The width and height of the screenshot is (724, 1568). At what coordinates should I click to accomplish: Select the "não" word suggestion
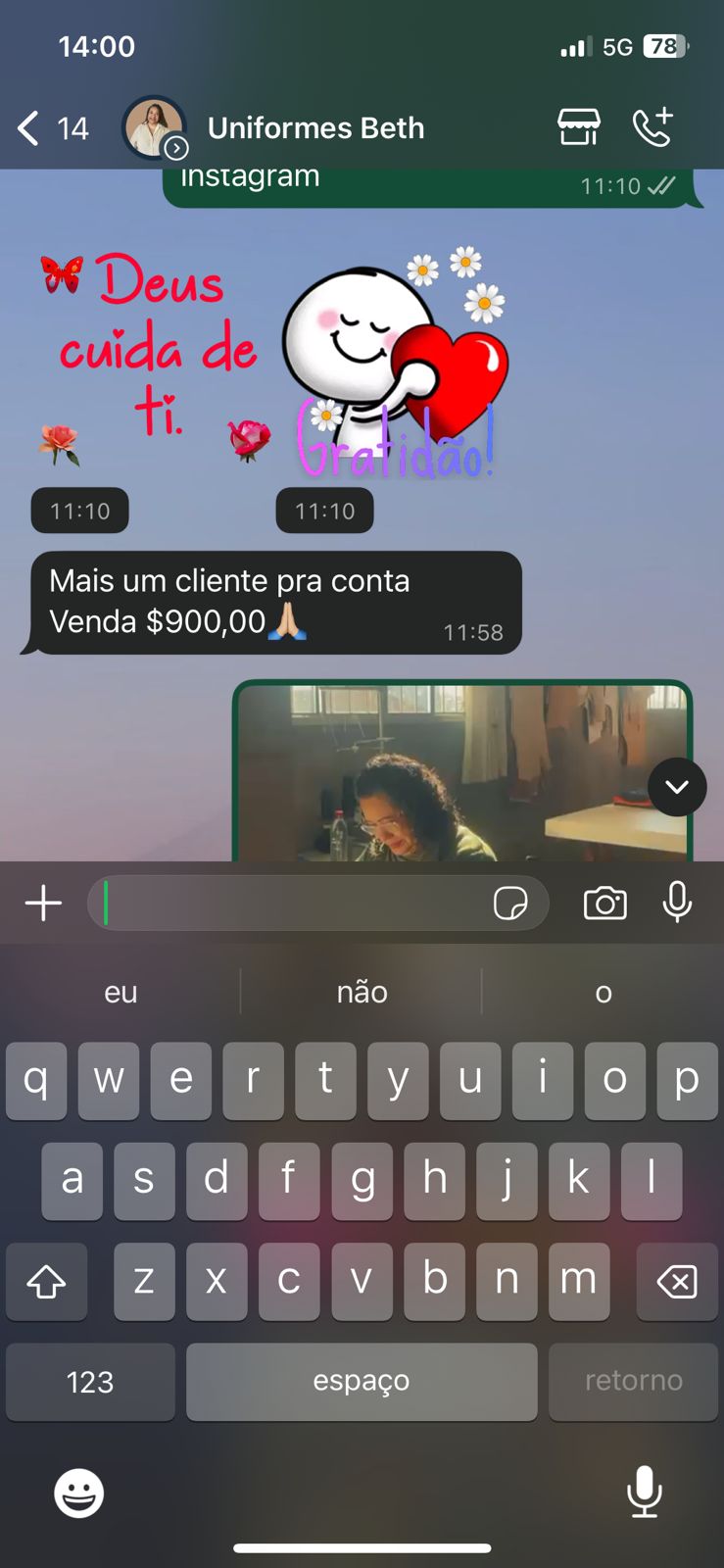pyautogui.click(x=362, y=993)
